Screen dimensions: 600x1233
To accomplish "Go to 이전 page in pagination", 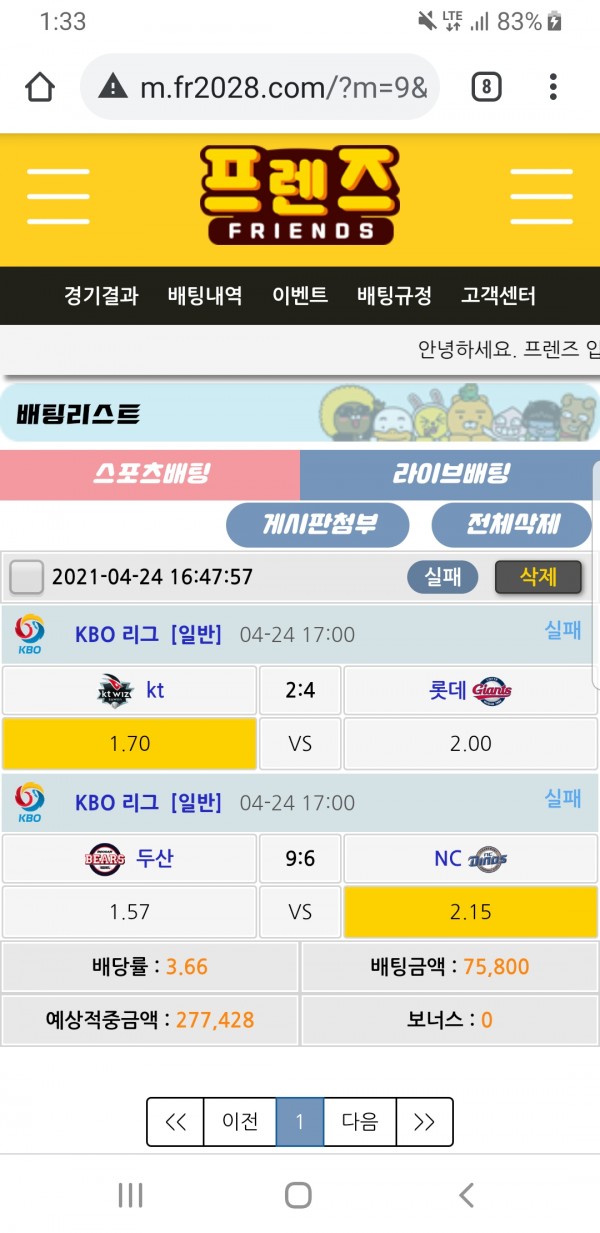I will pos(240,1122).
